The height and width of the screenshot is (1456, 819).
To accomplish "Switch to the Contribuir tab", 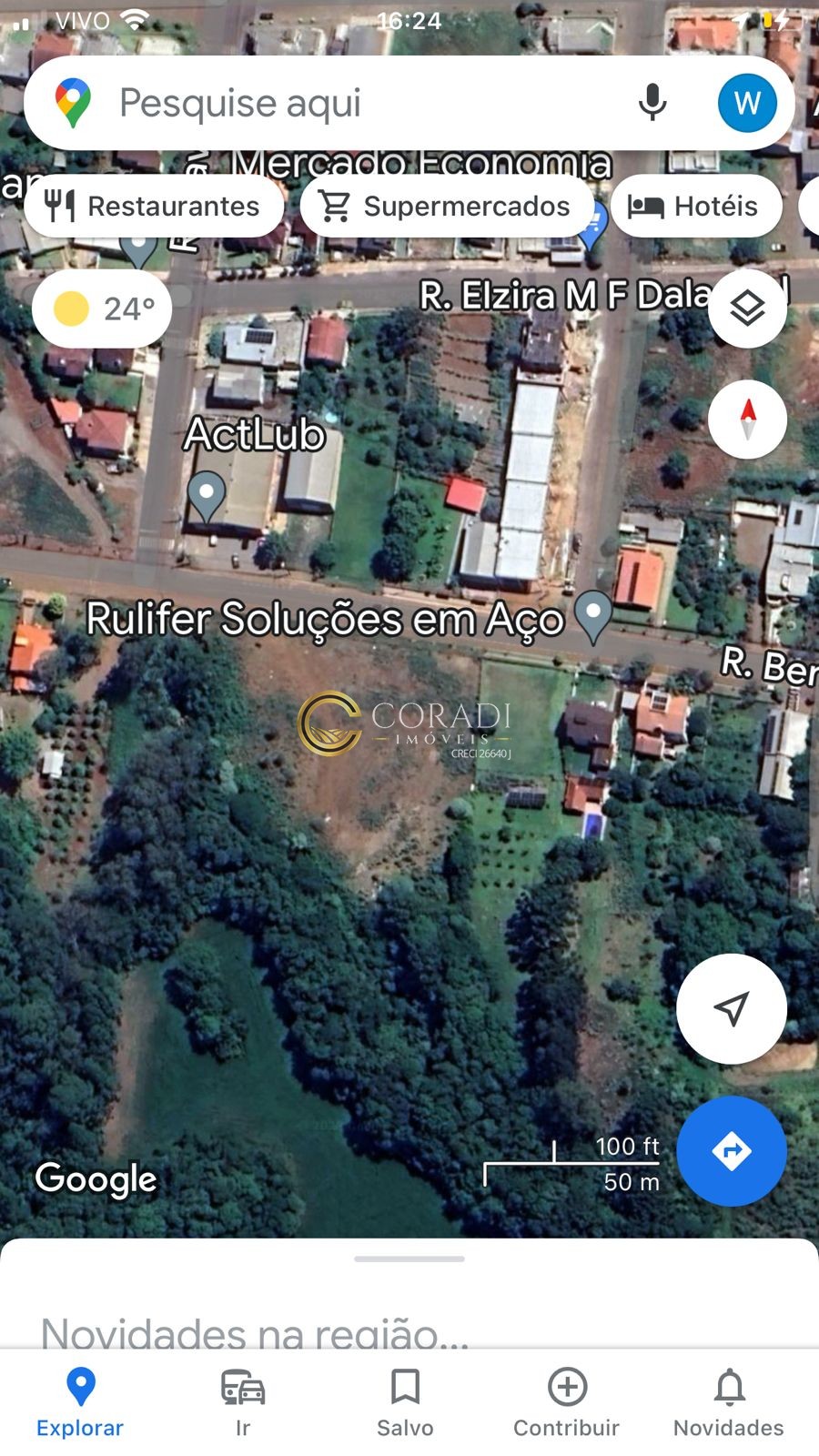I will (x=566, y=1402).
